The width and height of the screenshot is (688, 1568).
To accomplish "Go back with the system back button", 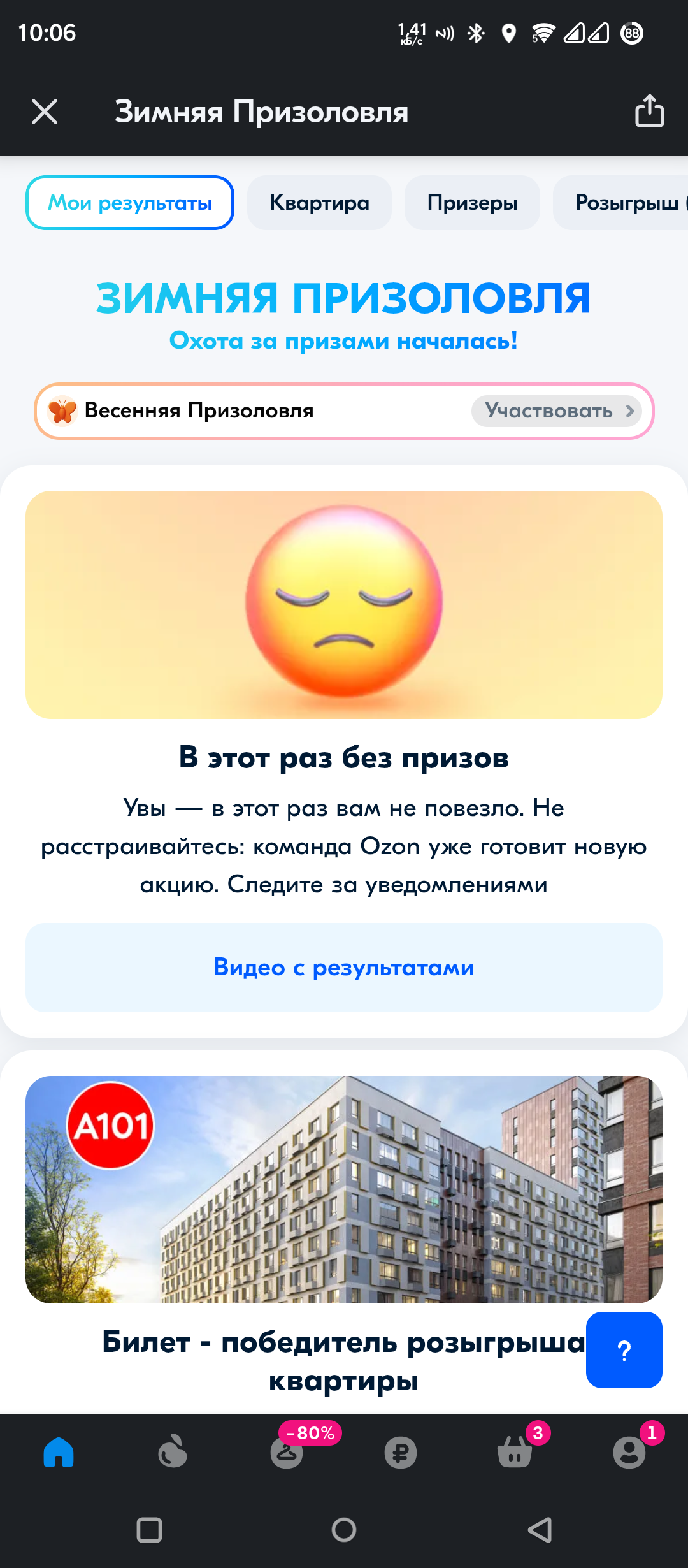I will [540, 1530].
